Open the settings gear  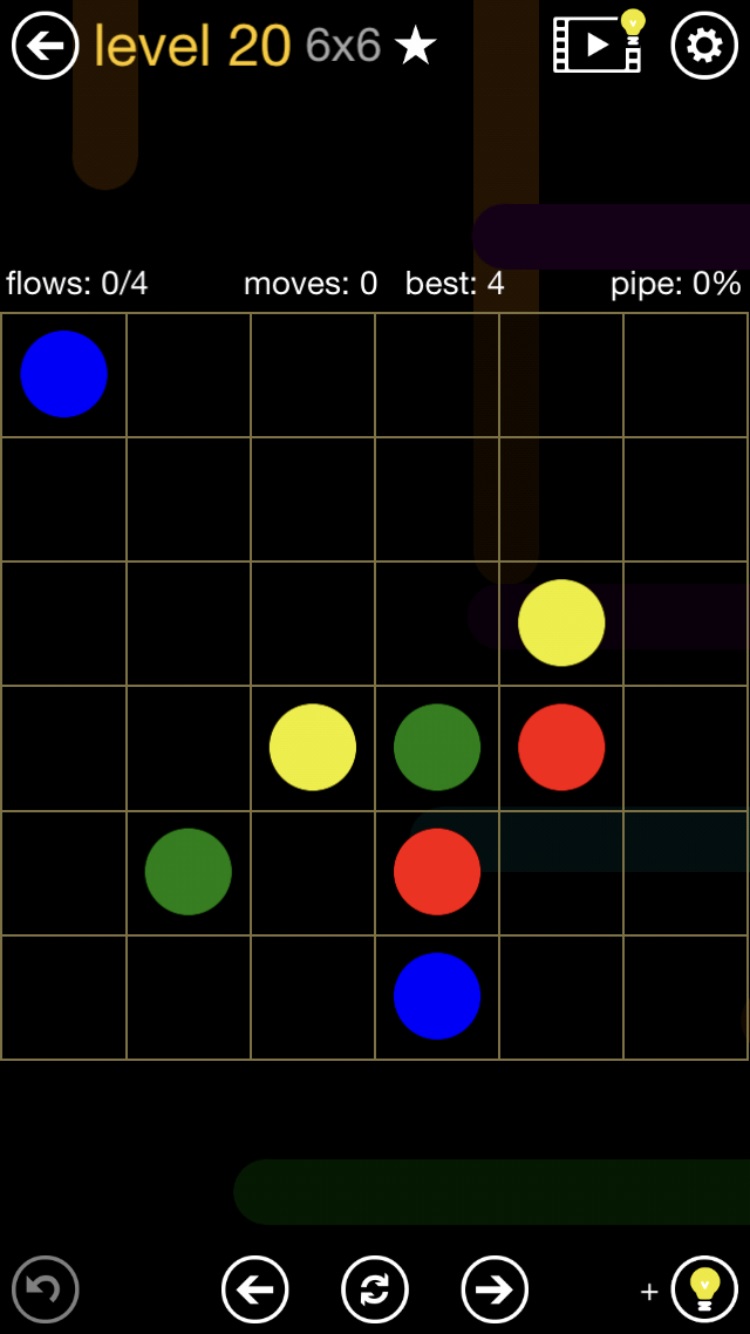click(704, 46)
